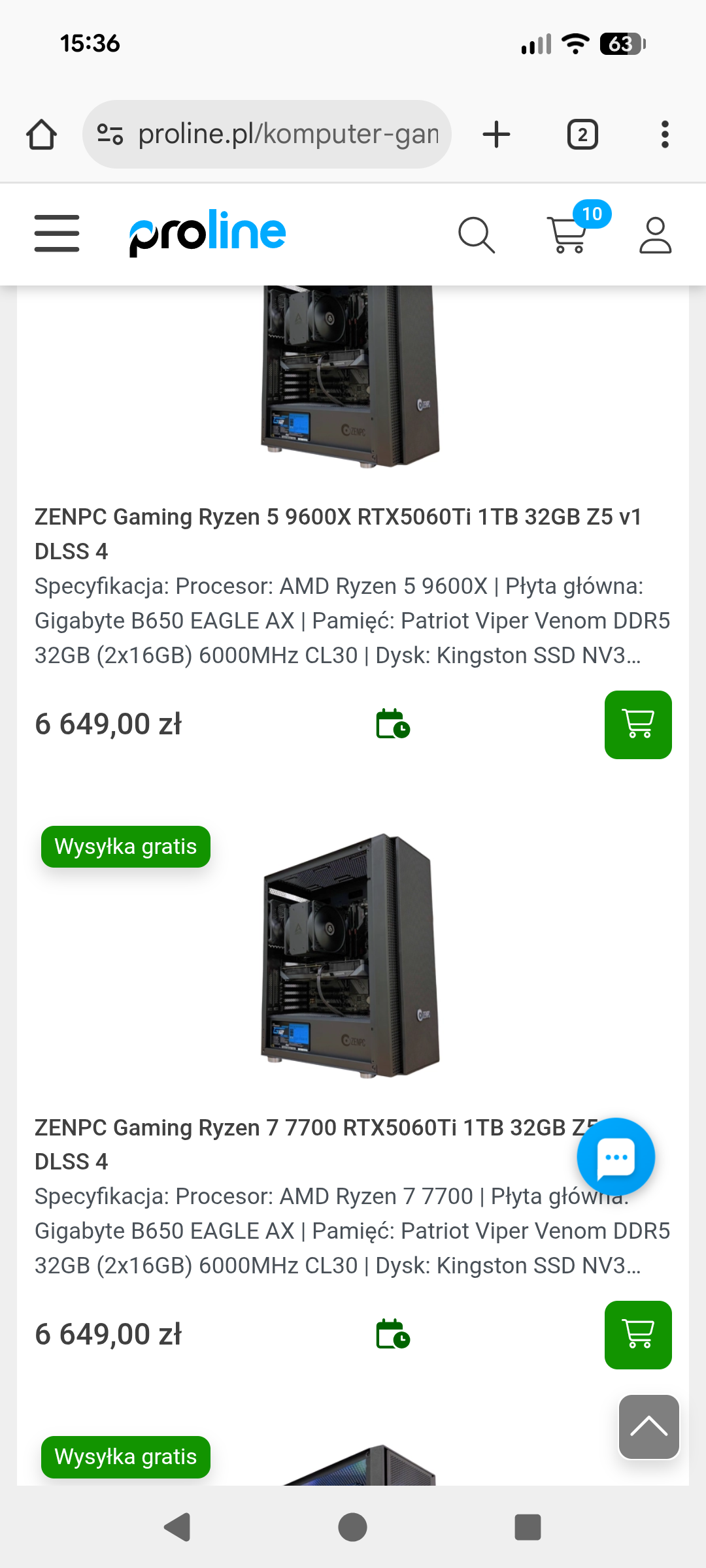Check availability icon for Ryzen 5 9600X PC
Image resolution: width=706 pixels, height=1568 pixels.
(393, 724)
